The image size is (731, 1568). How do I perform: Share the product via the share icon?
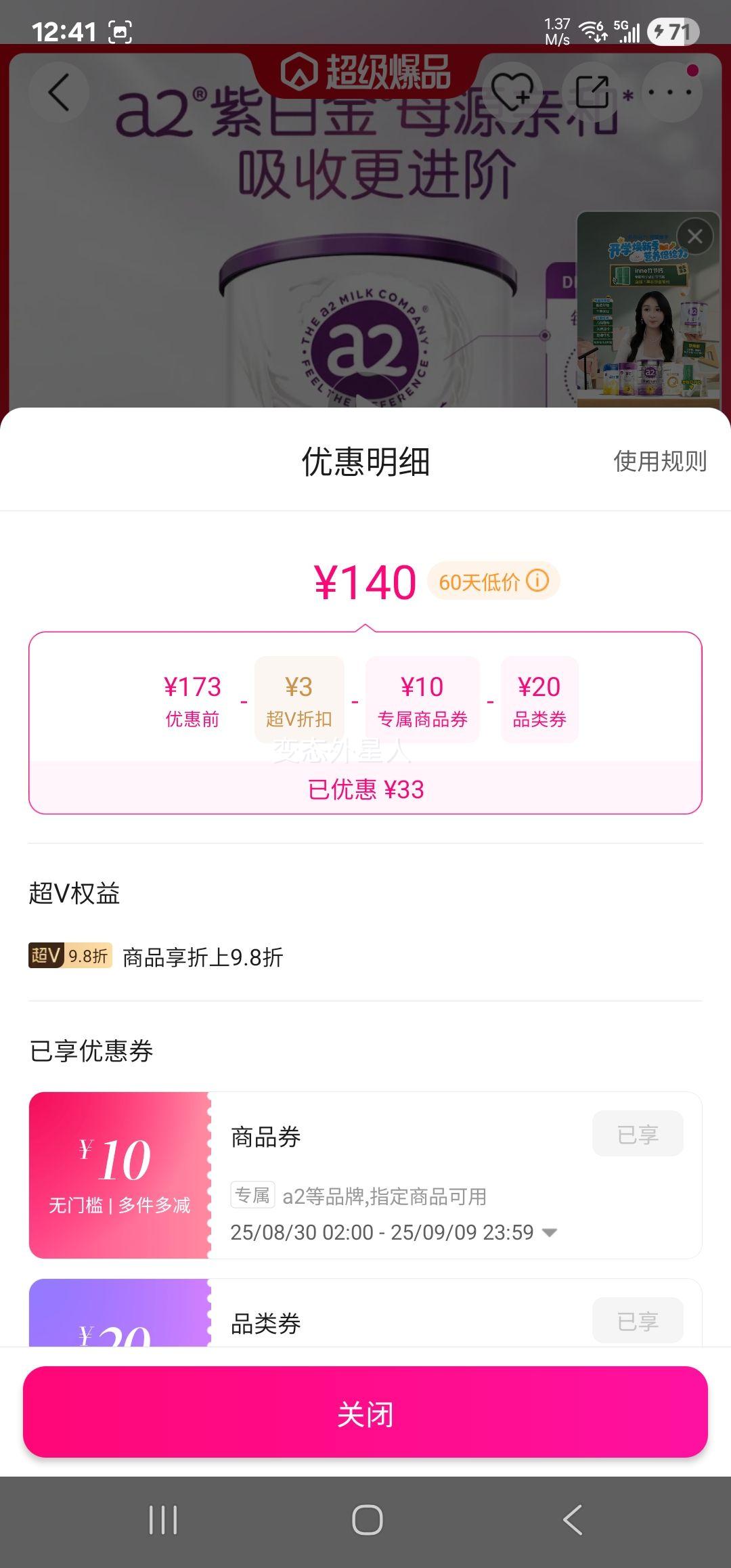point(594,90)
